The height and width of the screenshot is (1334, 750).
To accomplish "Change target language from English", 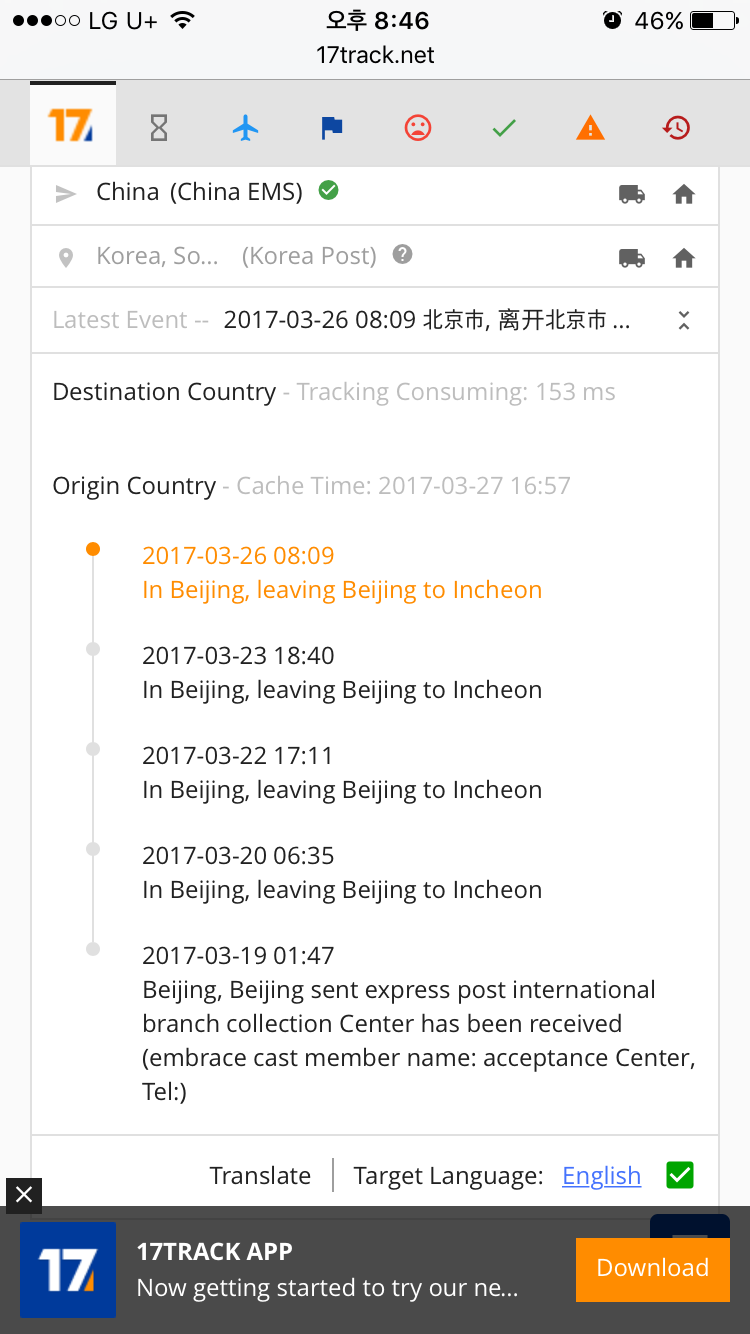I will [x=601, y=1175].
